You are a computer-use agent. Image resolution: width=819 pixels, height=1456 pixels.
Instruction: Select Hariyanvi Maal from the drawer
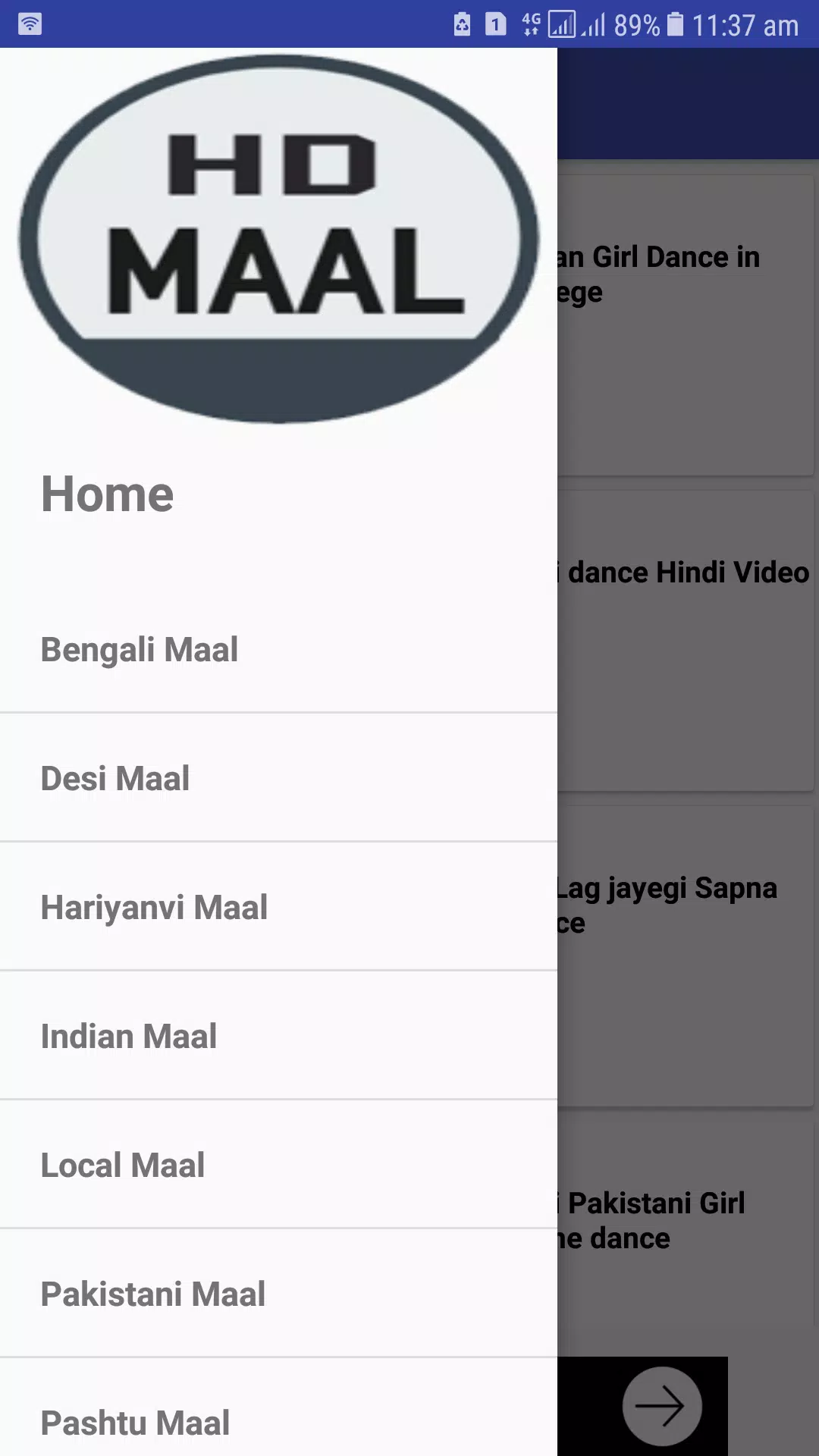(153, 907)
